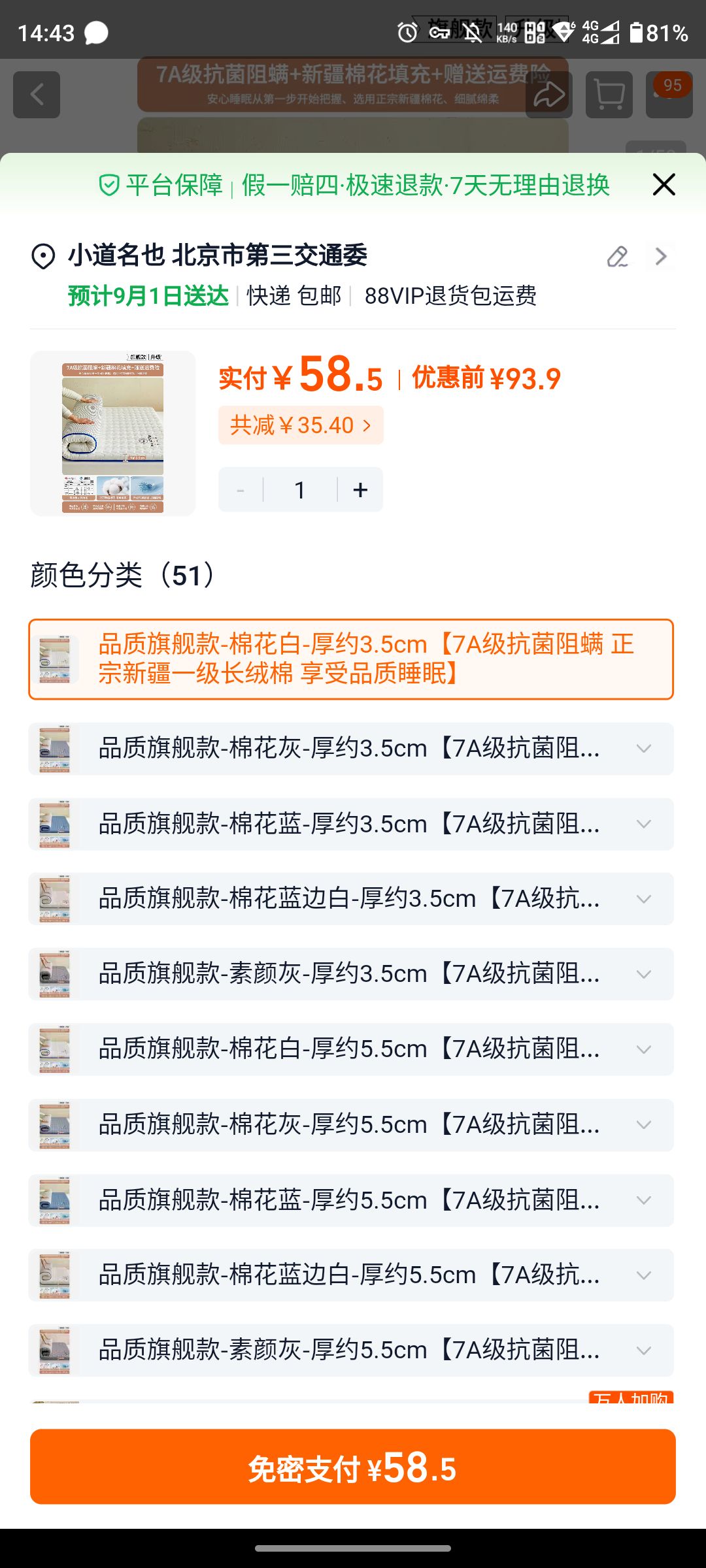
Task: Edit the delivery address with the pencil icon
Action: tap(618, 257)
